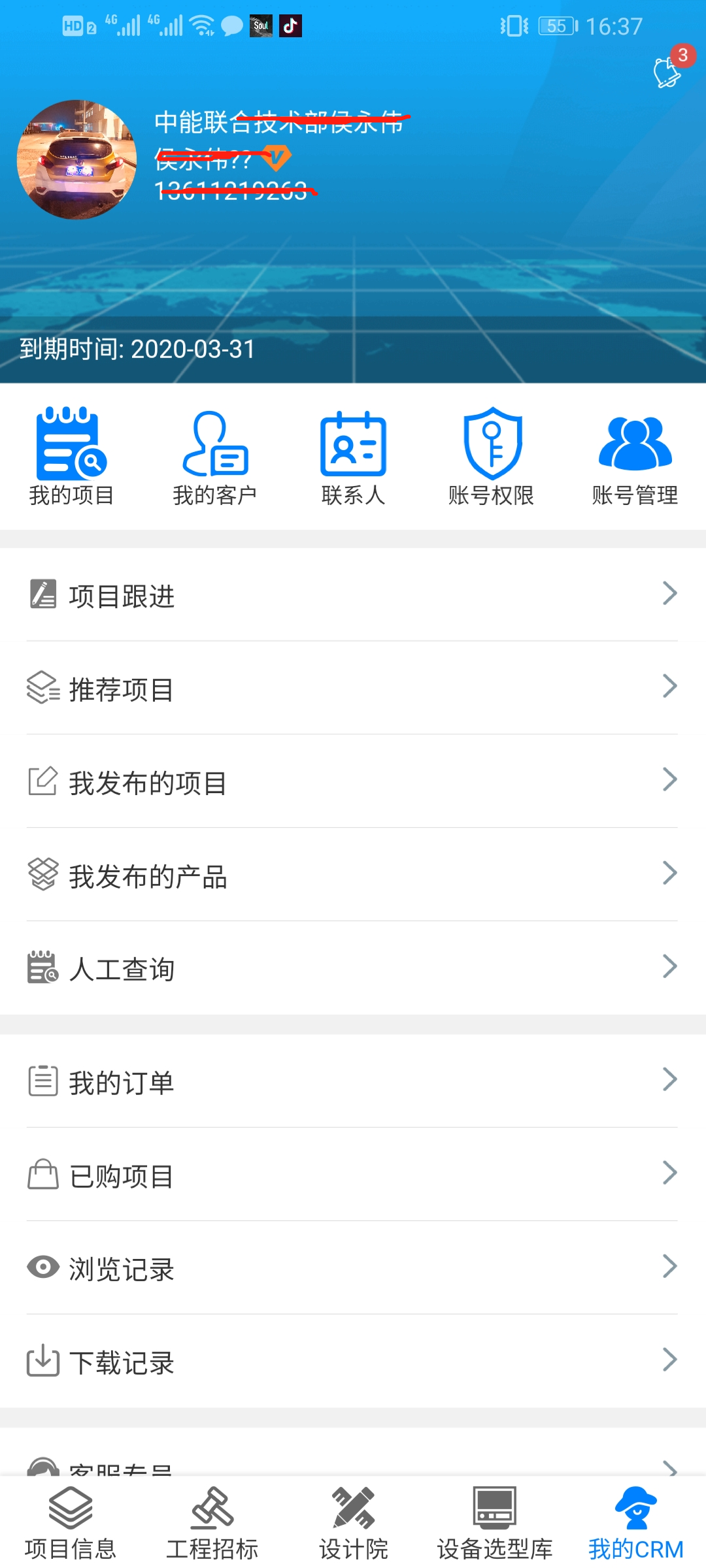The image size is (706, 1568).
Task: Open 下载记录
Action: [x=353, y=1362]
